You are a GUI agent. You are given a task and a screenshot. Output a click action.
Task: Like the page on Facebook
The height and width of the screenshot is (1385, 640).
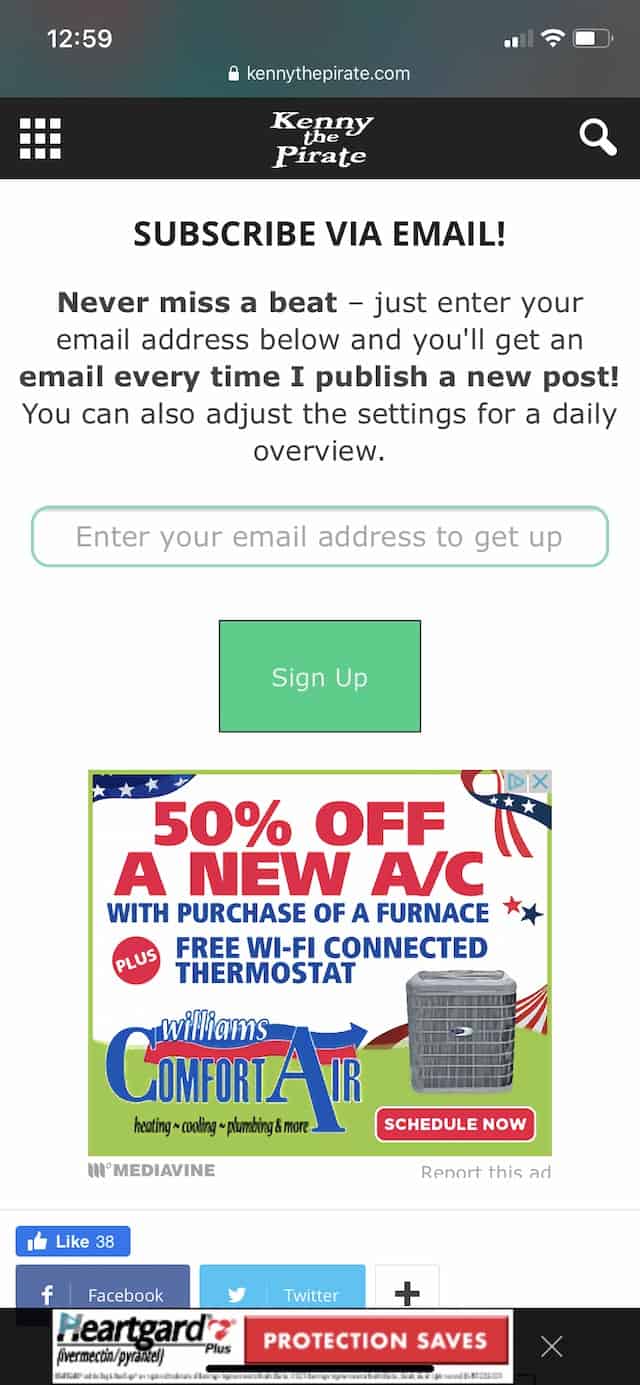coord(73,1241)
